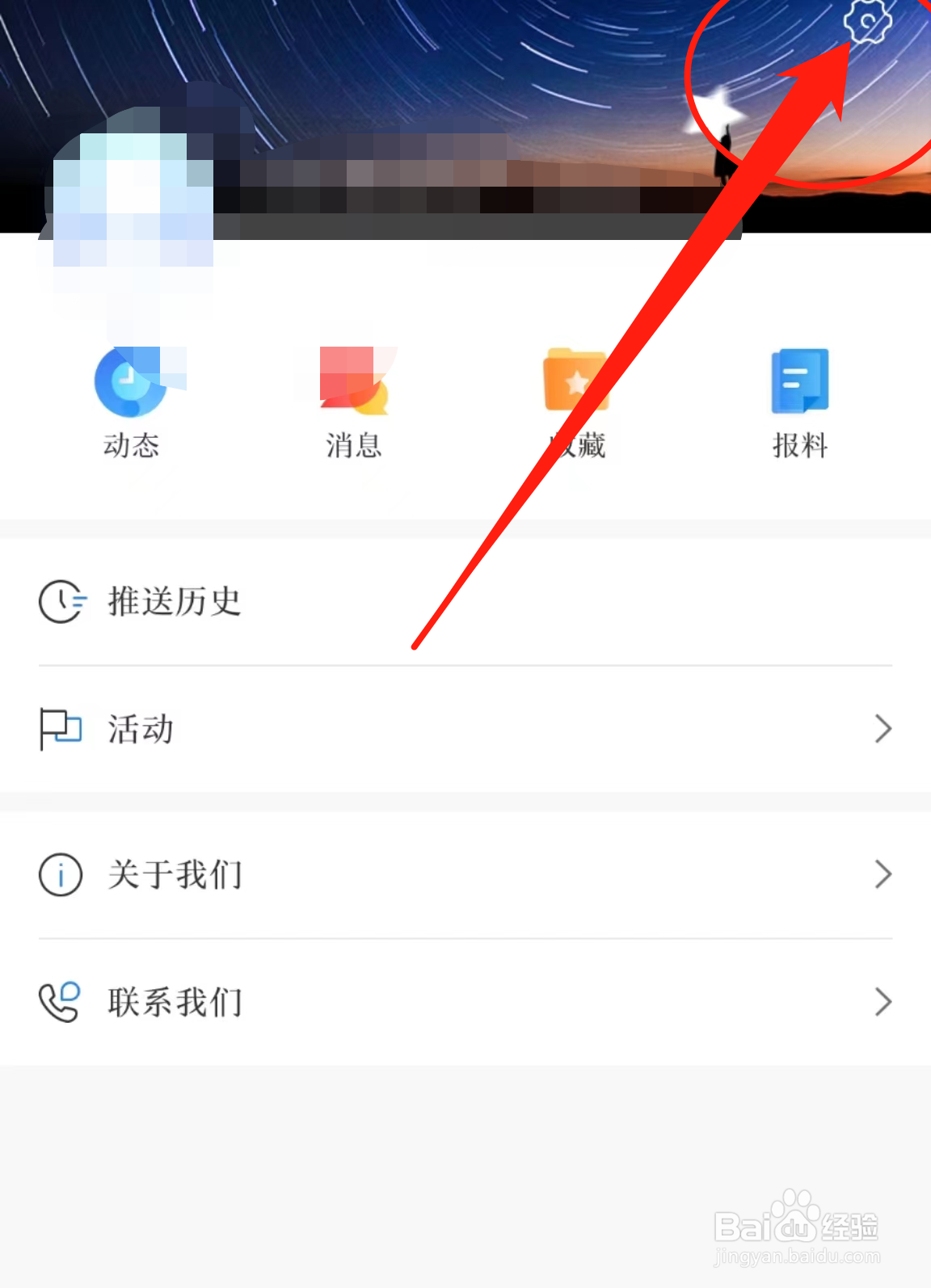Select the 动态 (dynamics) clock icon

point(129,381)
